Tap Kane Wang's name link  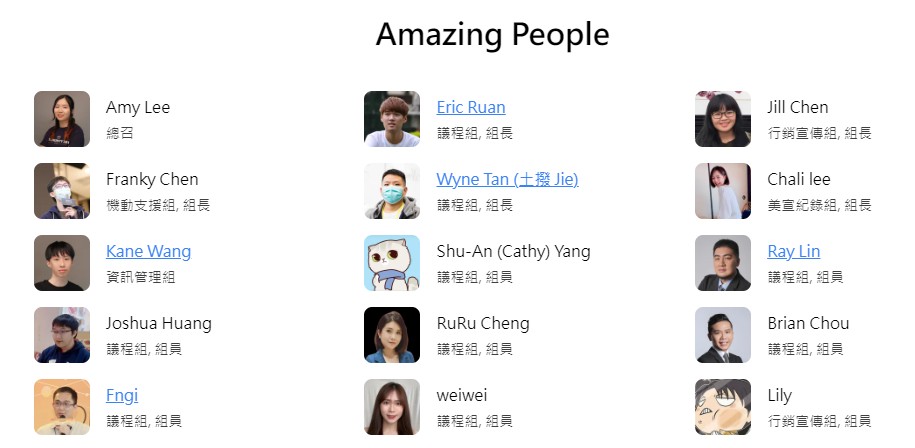[x=148, y=251]
